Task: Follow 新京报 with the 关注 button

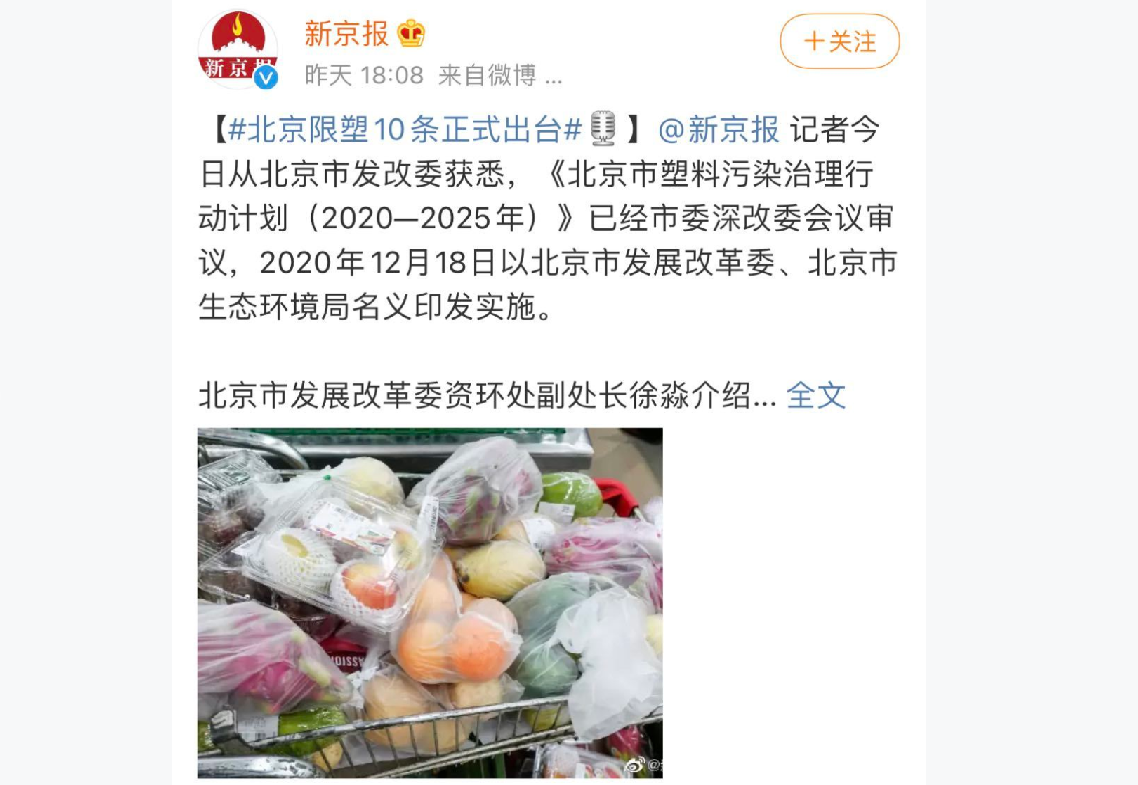Action: click(x=839, y=42)
